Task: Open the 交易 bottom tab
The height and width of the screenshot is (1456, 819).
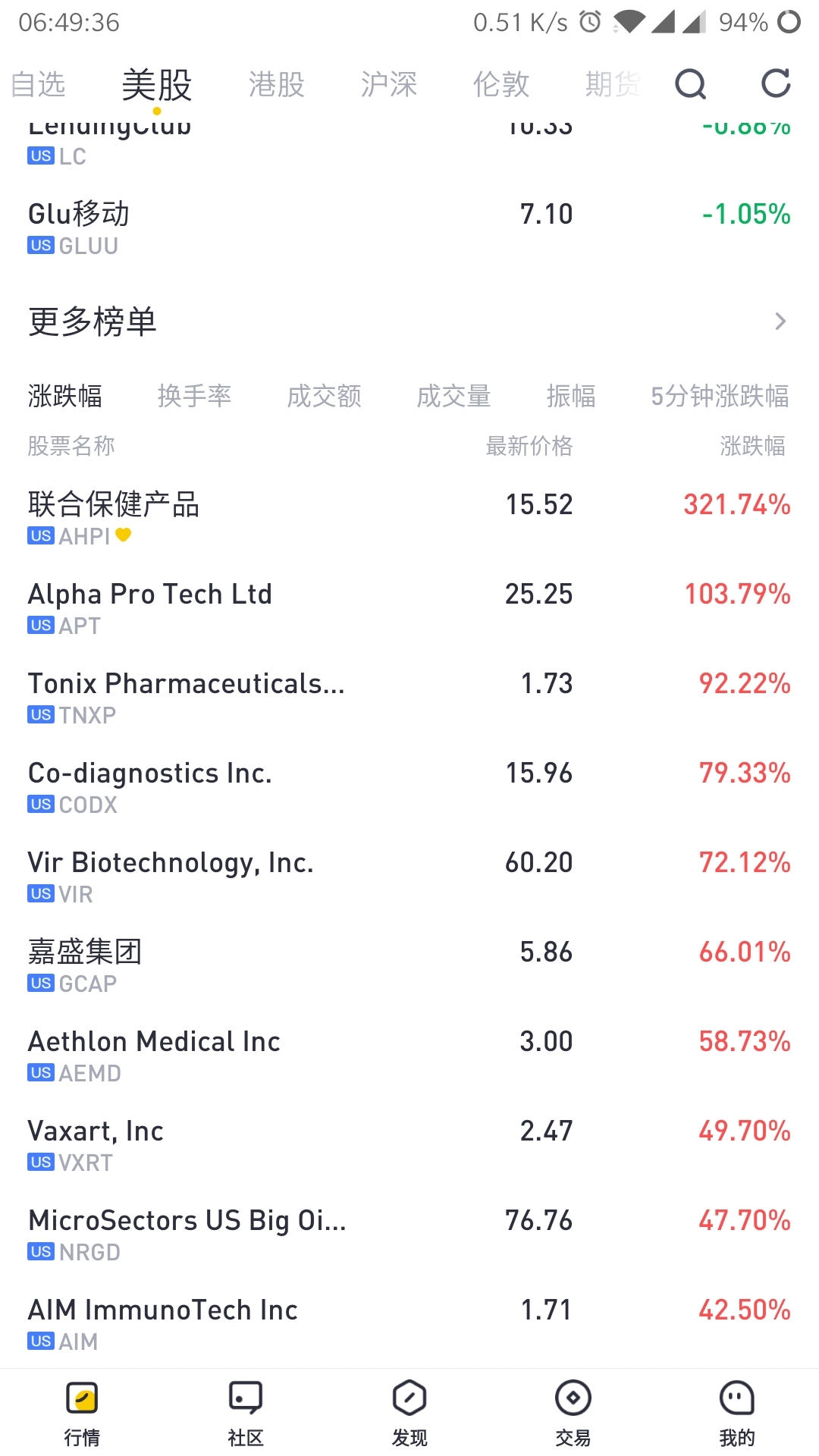Action: click(573, 1414)
